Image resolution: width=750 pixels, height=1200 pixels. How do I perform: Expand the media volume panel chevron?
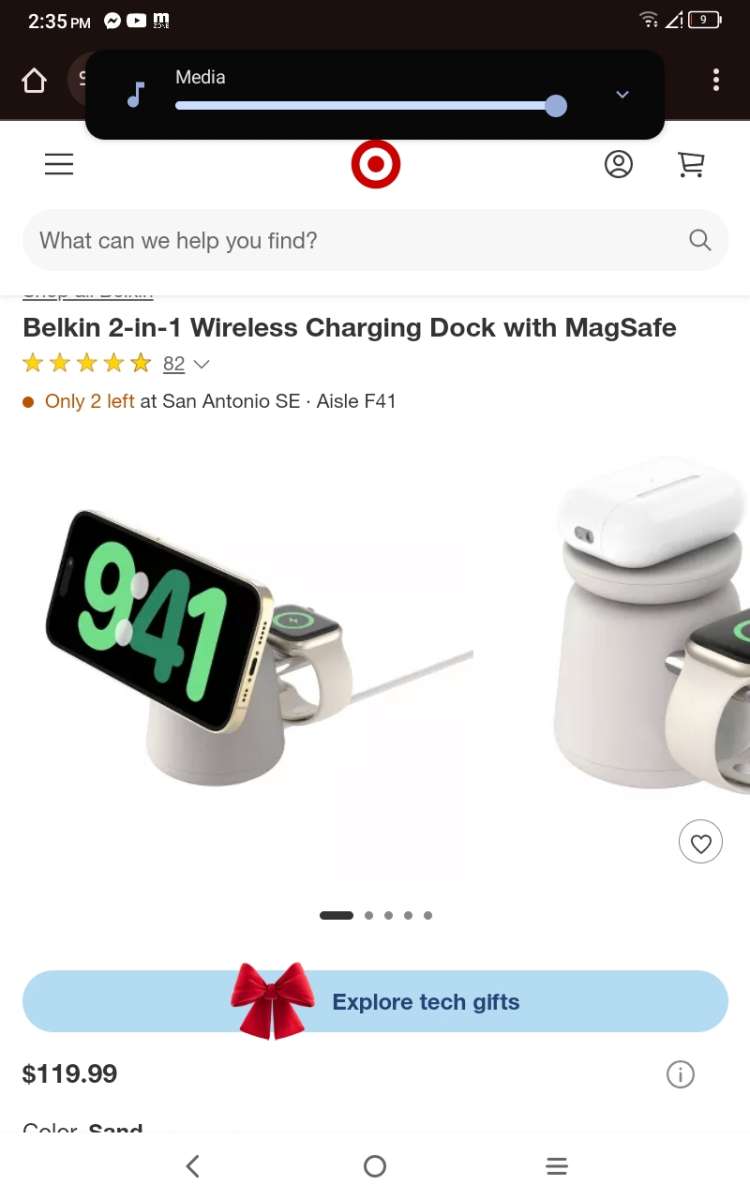[x=622, y=95]
